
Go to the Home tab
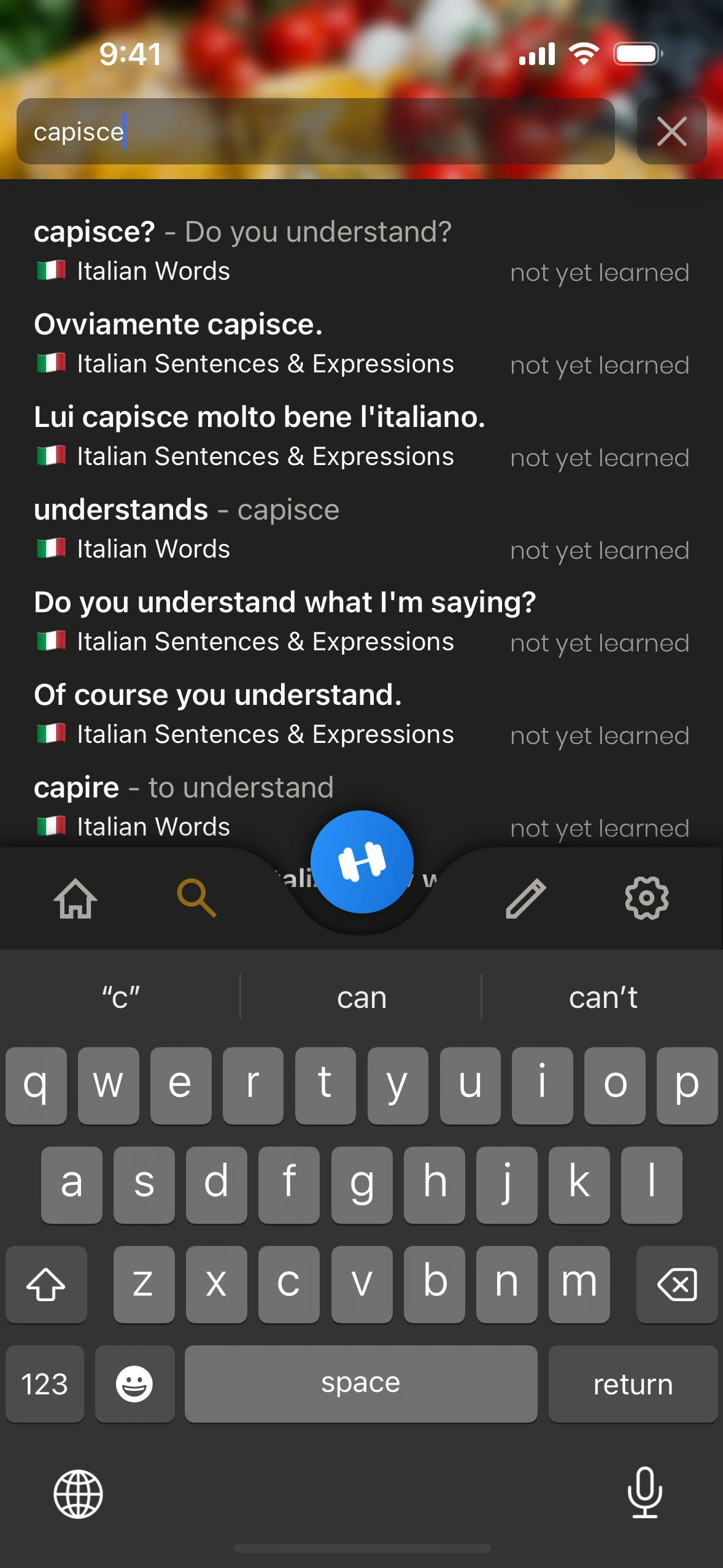point(75,899)
